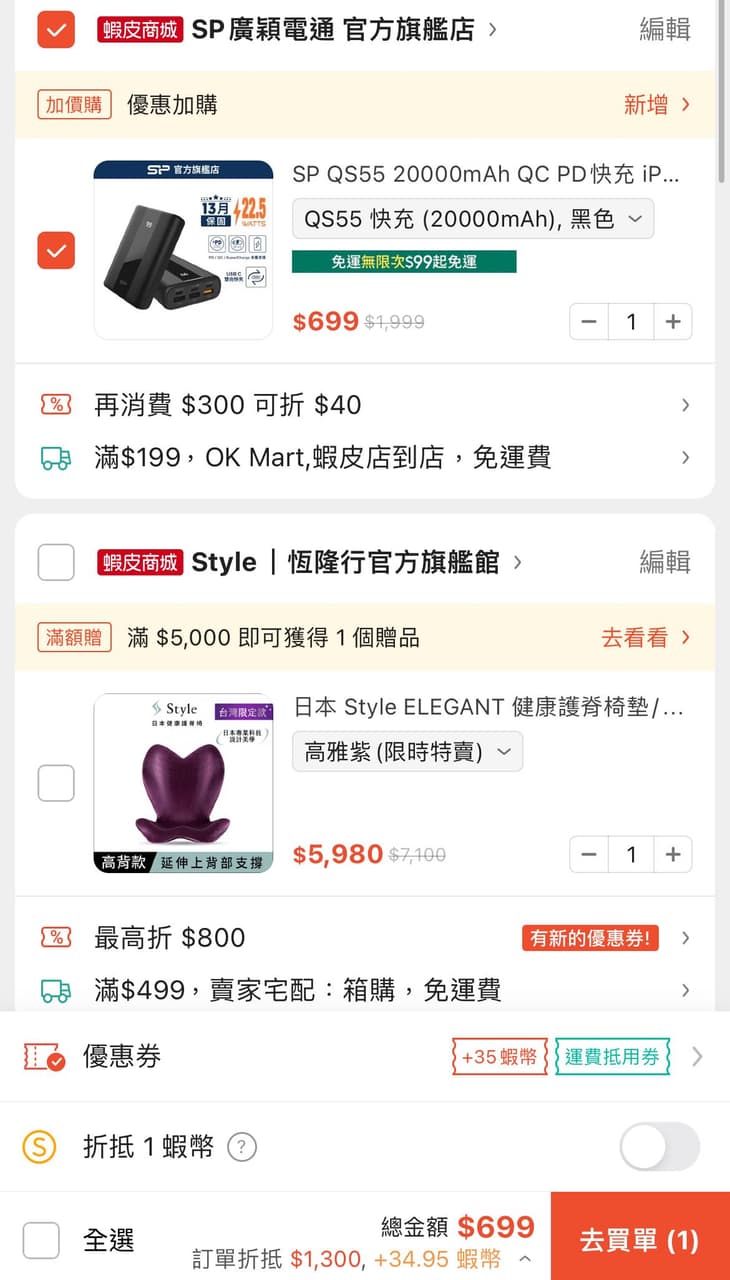
Task: Open 編輯 to edit SP store items
Action: click(x=666, y=30)
